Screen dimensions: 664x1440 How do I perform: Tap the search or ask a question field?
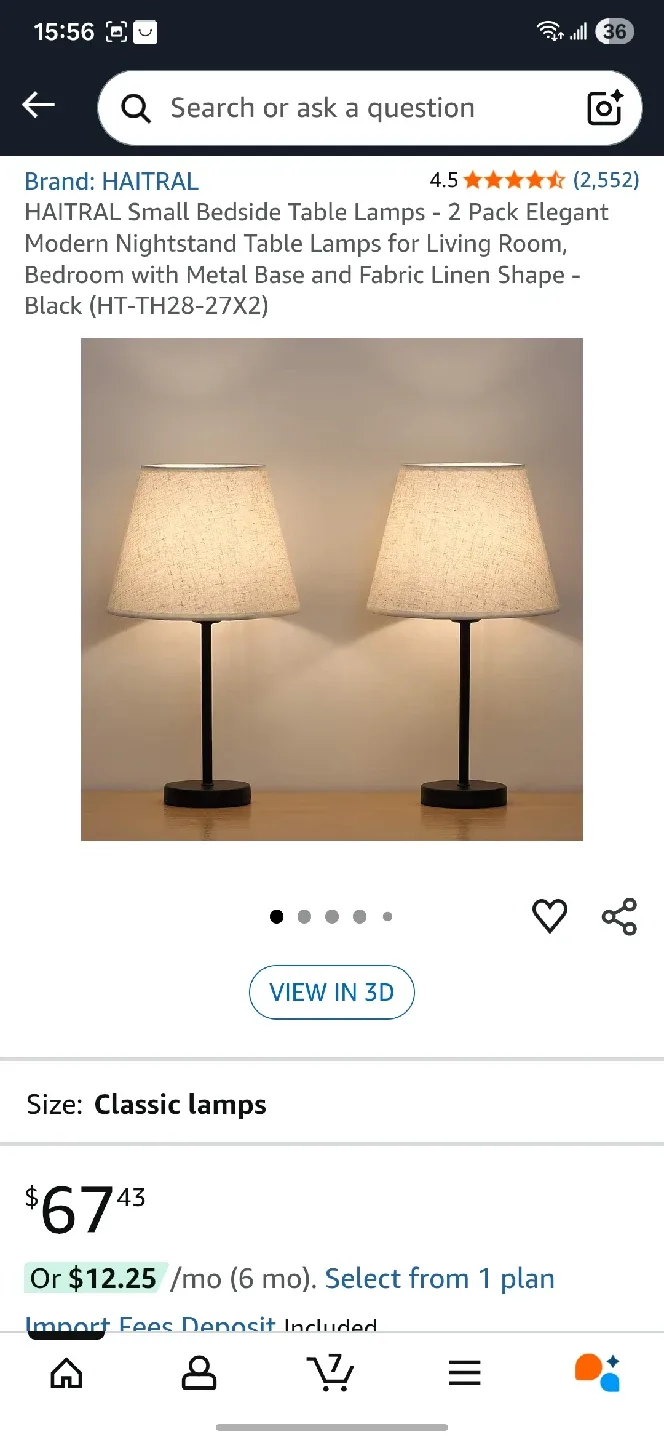tap(340, 108)
